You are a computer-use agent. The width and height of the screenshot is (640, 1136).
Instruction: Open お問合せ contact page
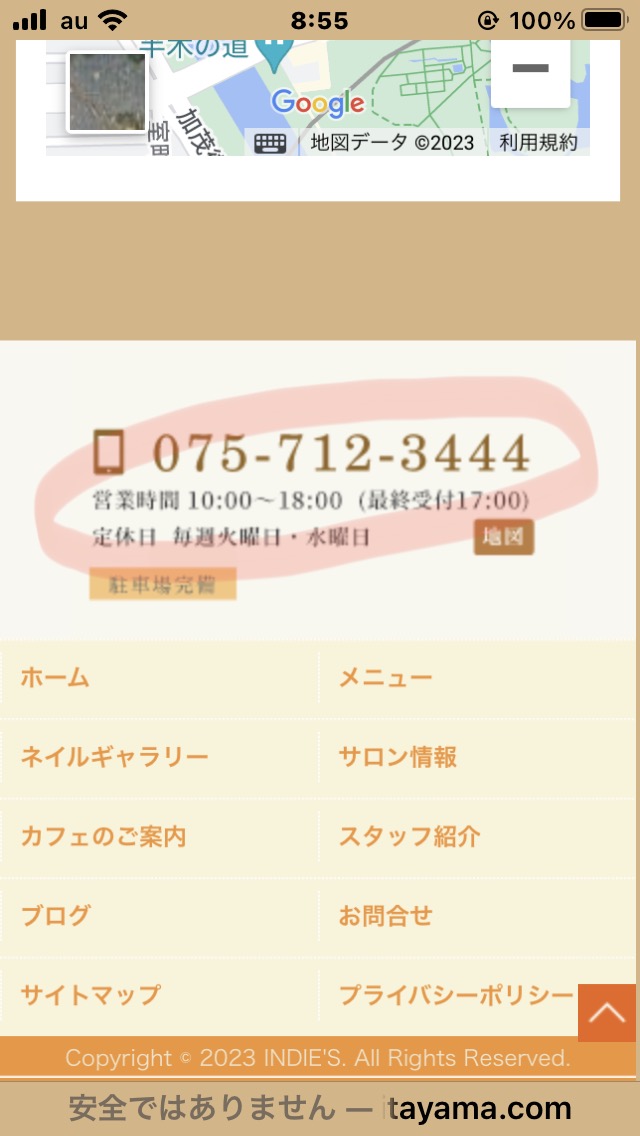click(x=478, y=916)
